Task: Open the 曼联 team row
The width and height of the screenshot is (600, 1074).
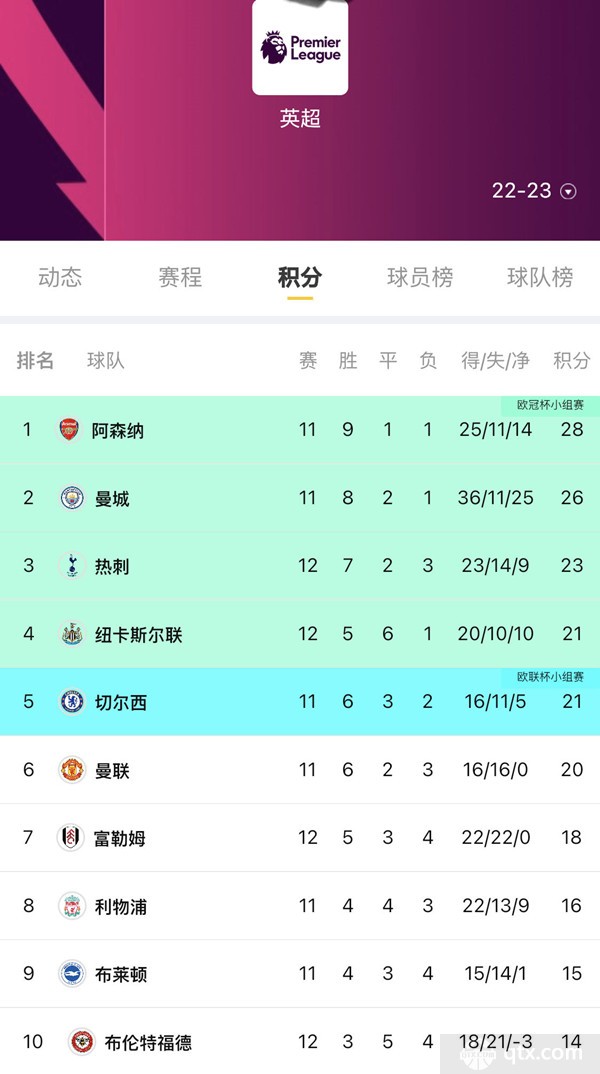Action: (300, 770)
